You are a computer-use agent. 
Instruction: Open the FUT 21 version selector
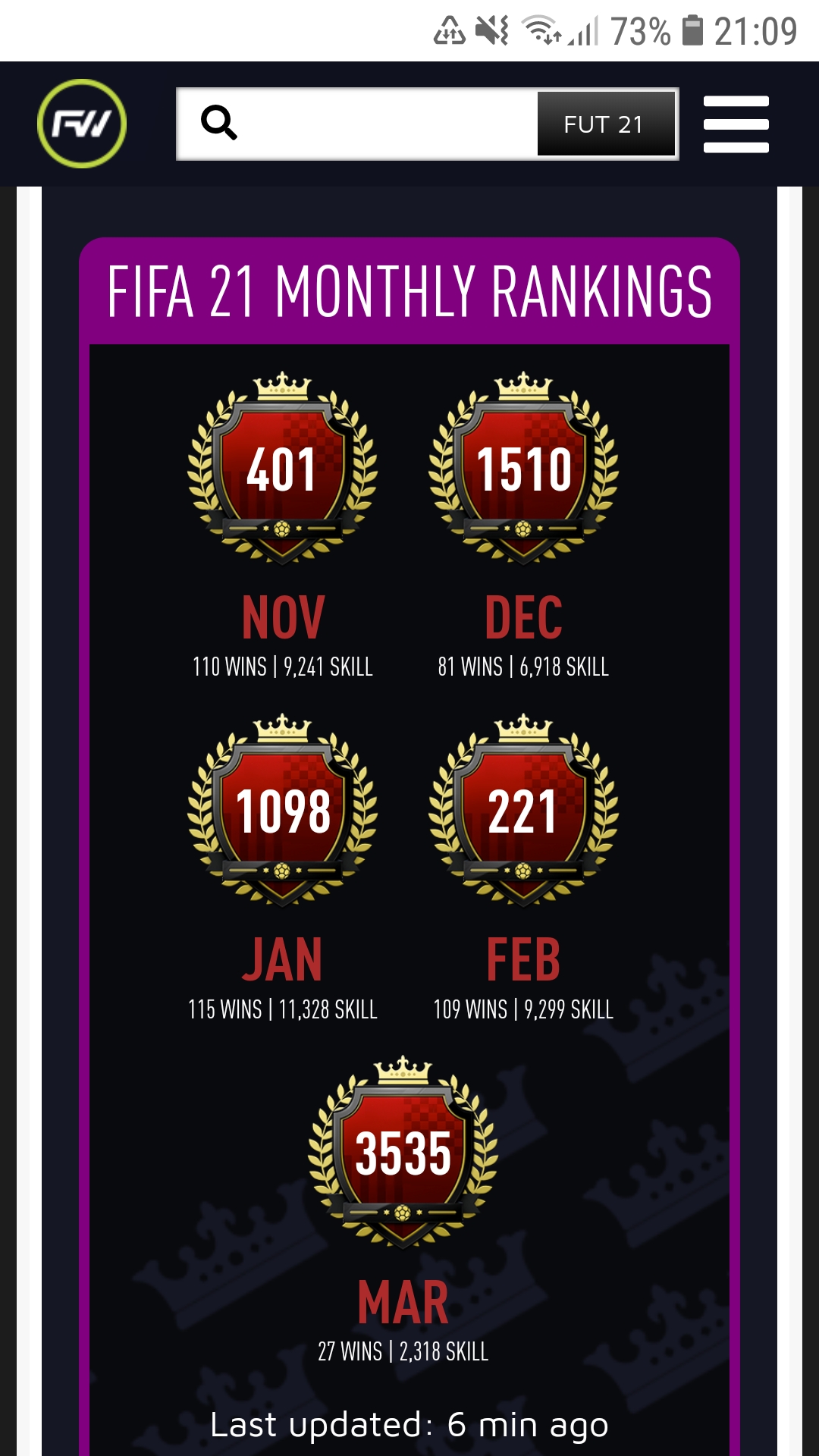click(605, 124)
